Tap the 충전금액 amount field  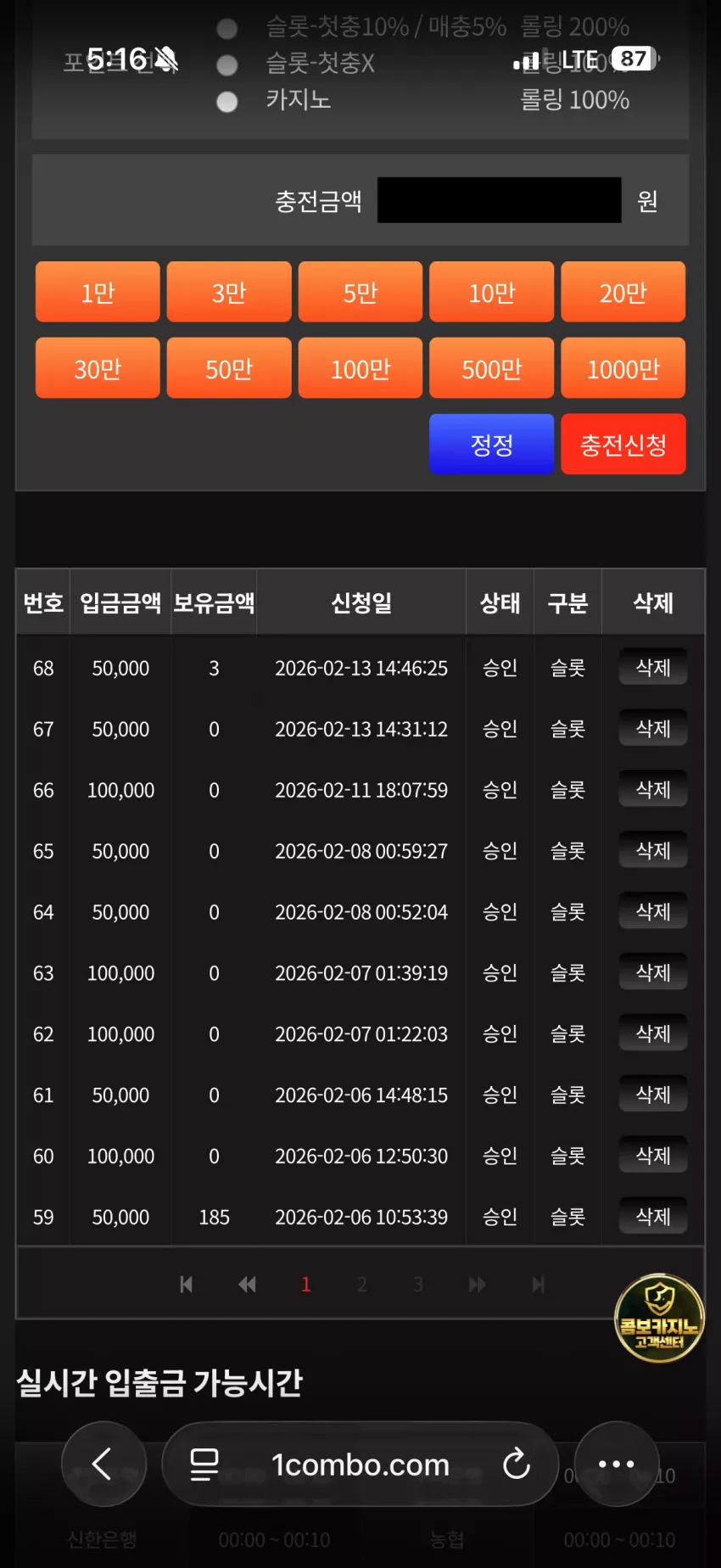(499, 200)
